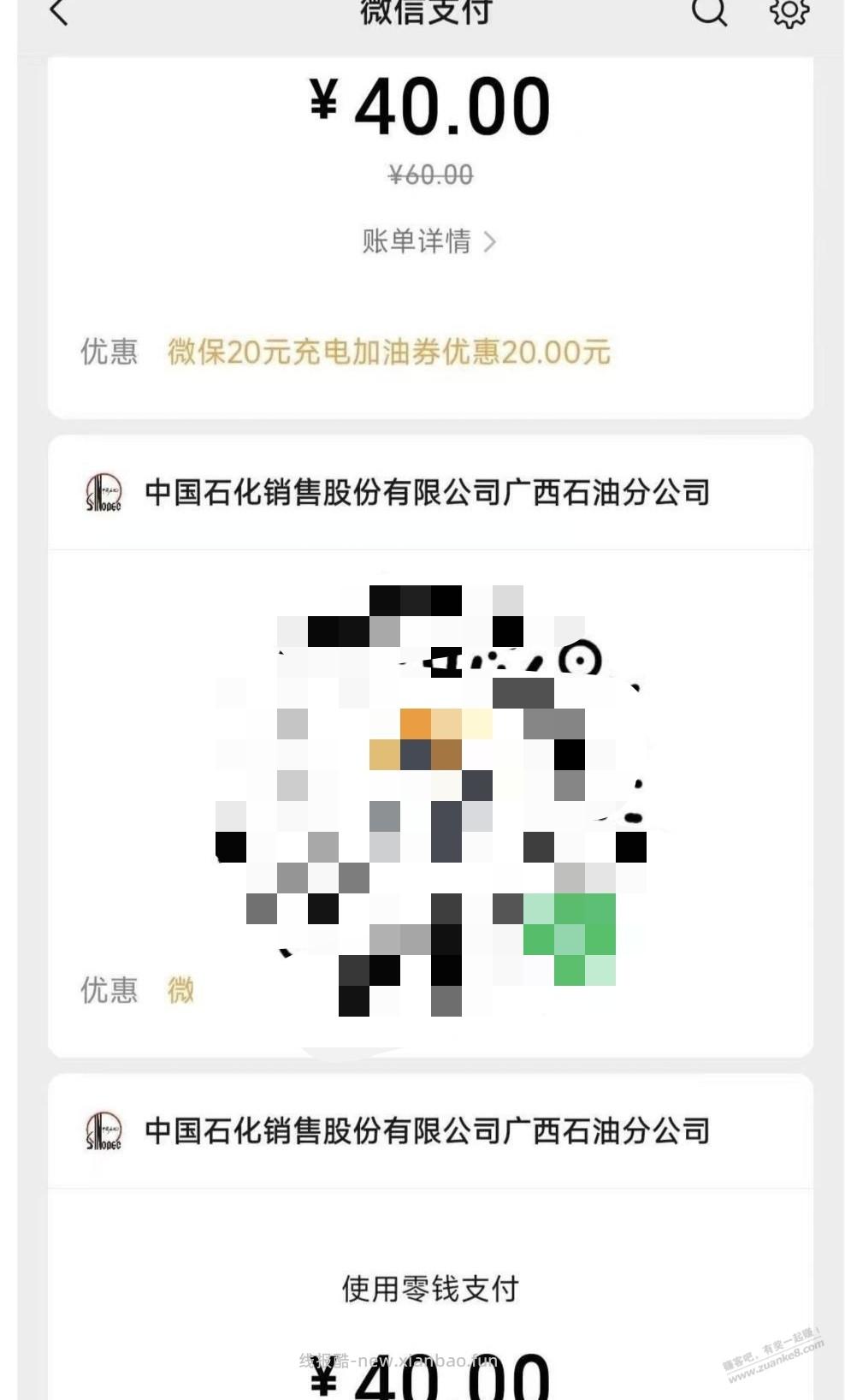
Task: Expand the bill details entry
Action: tap(426, 242)
